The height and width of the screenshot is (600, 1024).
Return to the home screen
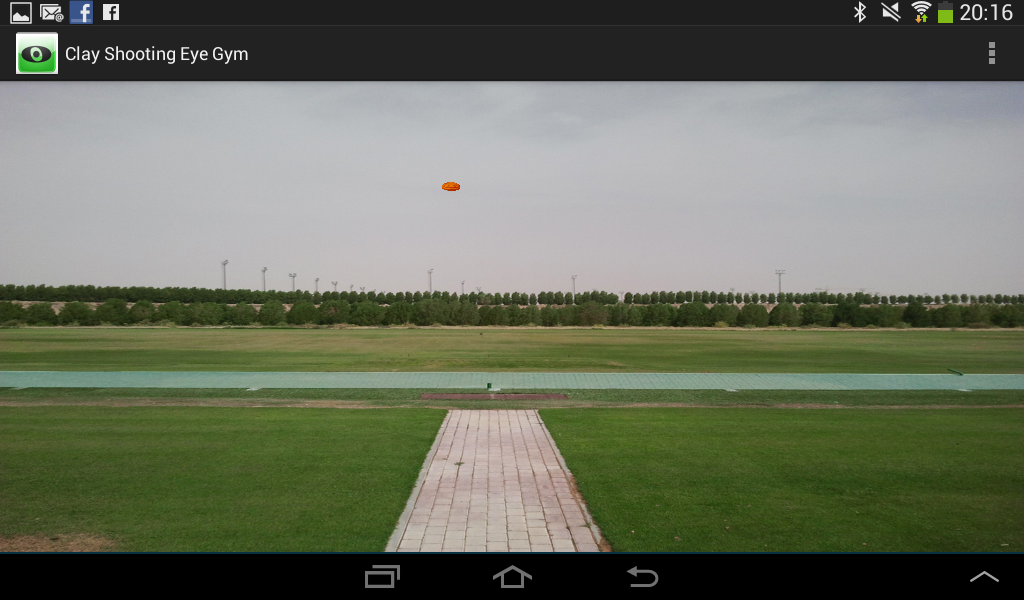512,577
